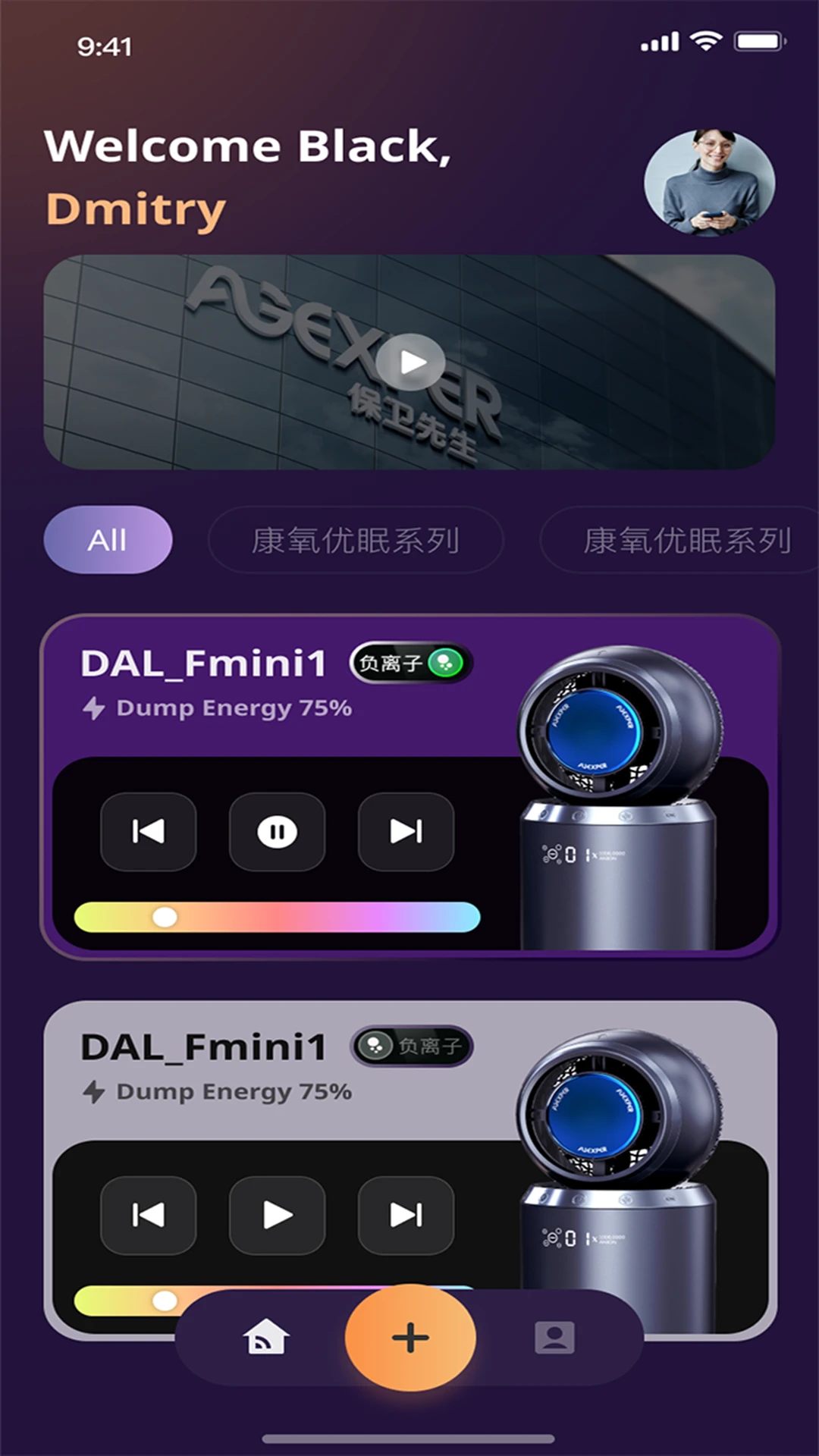Skip to next on the gray card
Viewport: 819px width, 1456px height.
coord(406,1215)
